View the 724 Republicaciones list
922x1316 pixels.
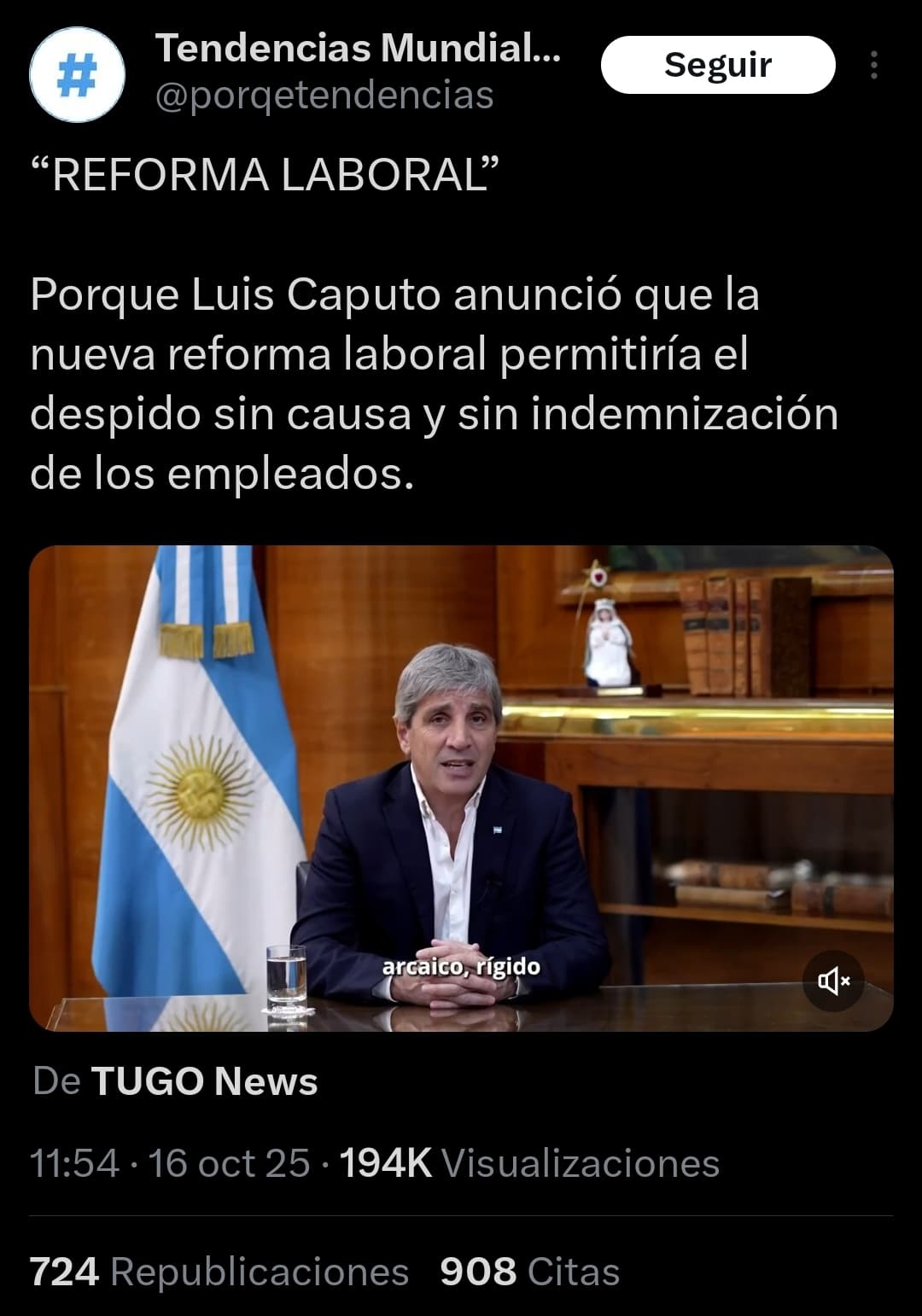pyautogui.click(x=219, y=1272)
